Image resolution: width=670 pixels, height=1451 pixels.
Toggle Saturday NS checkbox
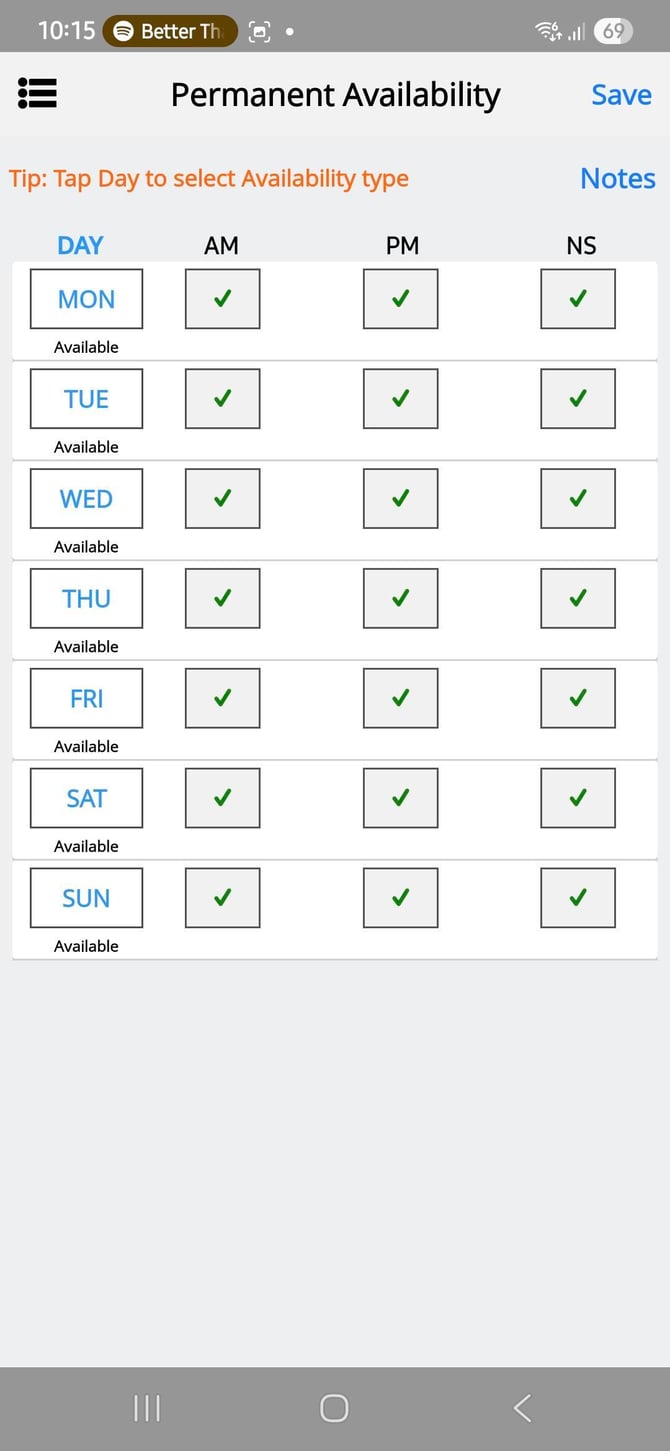[578, 798]
